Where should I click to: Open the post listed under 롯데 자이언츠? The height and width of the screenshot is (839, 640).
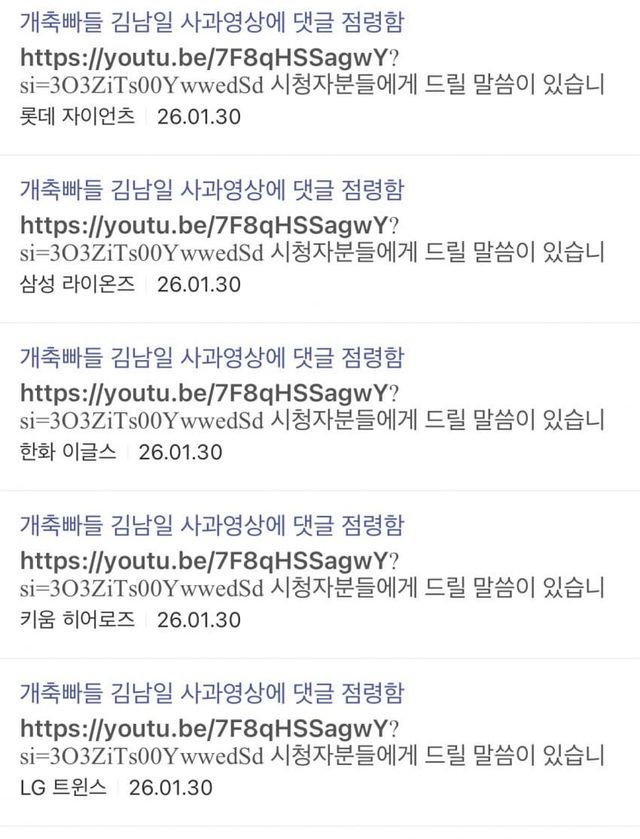198,21
